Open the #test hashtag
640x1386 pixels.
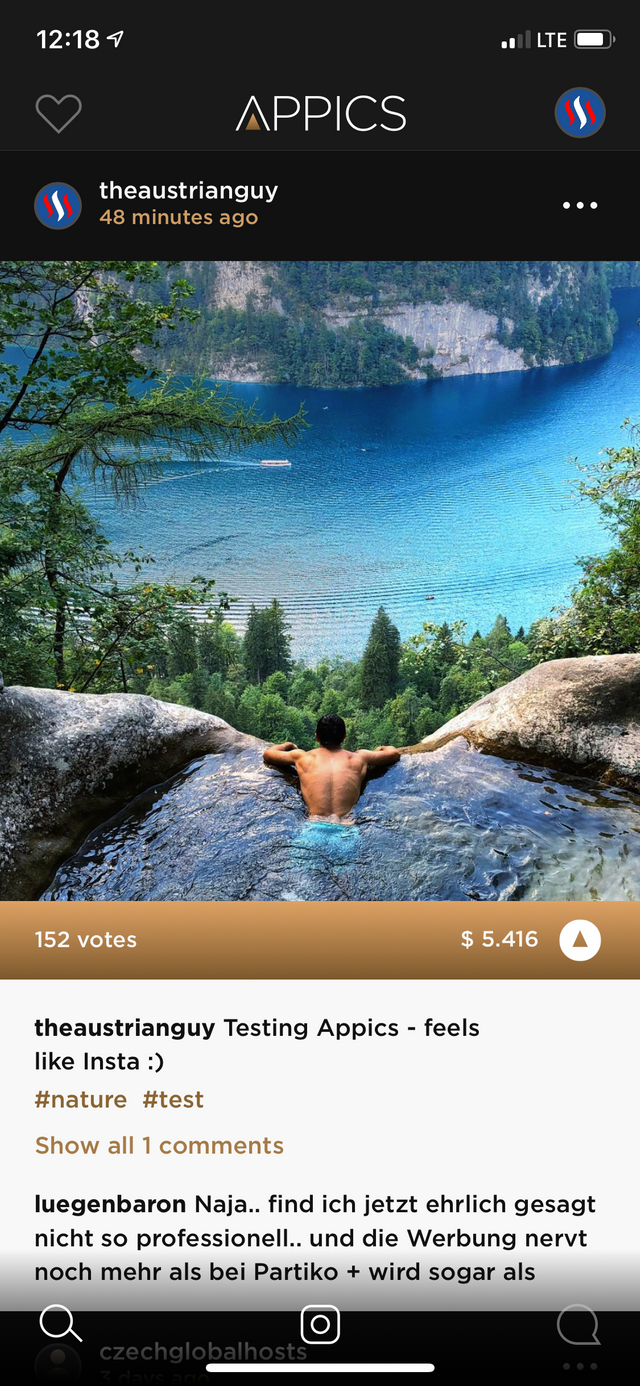click(x=173, y=1099)
